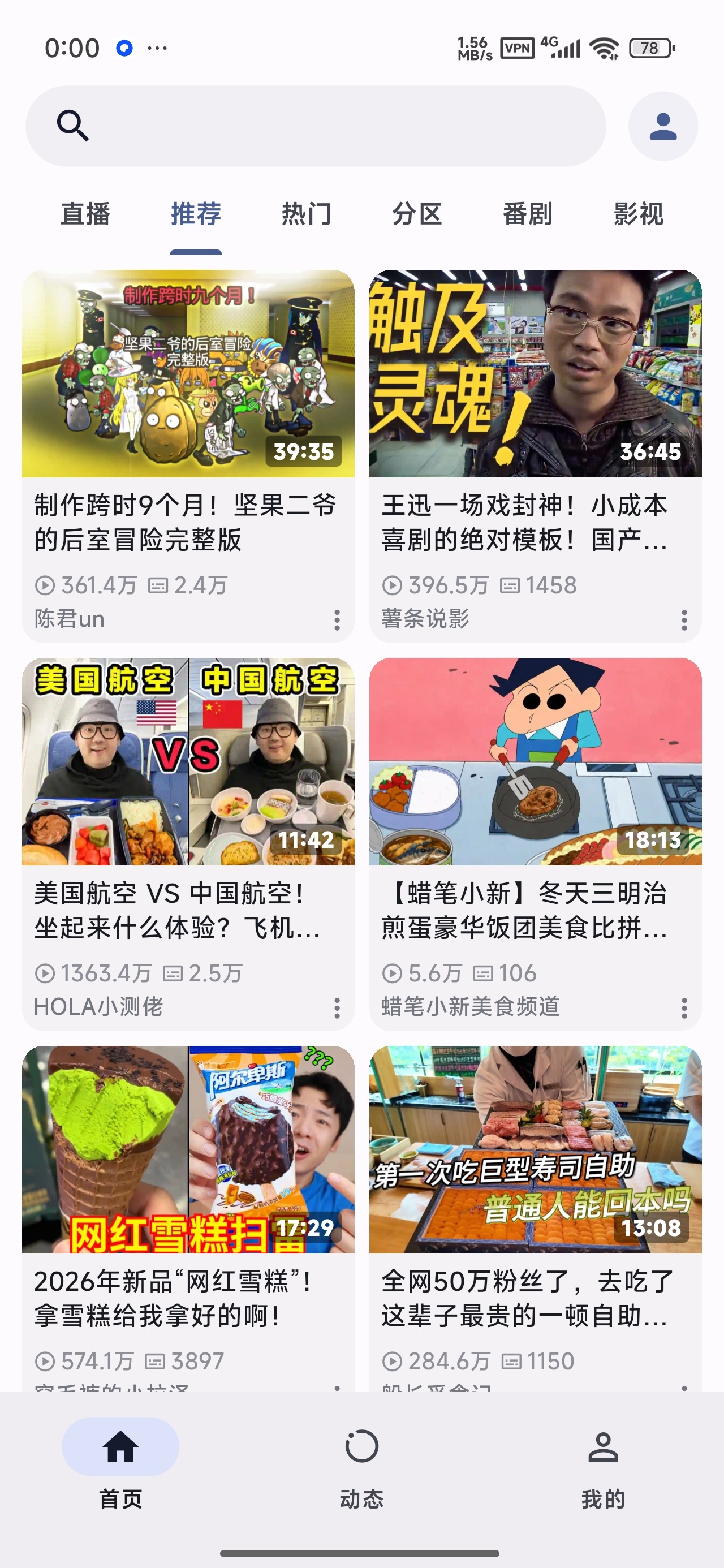Viewport: 724px width, 1568px height.
Task: Open the 蜡笔小新 冬天三明治 video
Action: (535, 843)
